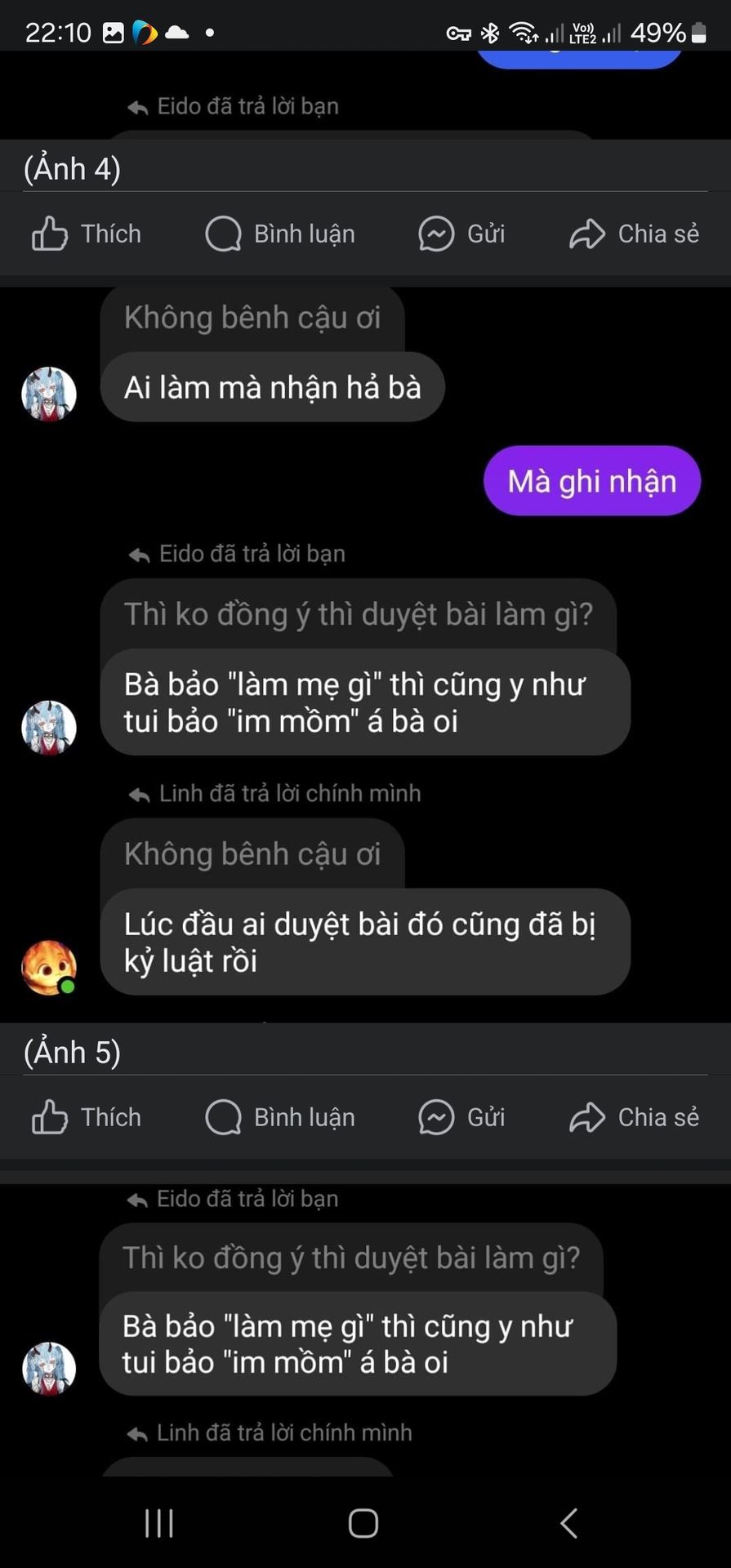The height and width of the screenshot is (1568, 731).
Task: Go to the home screen
Action: [363, 1523]
